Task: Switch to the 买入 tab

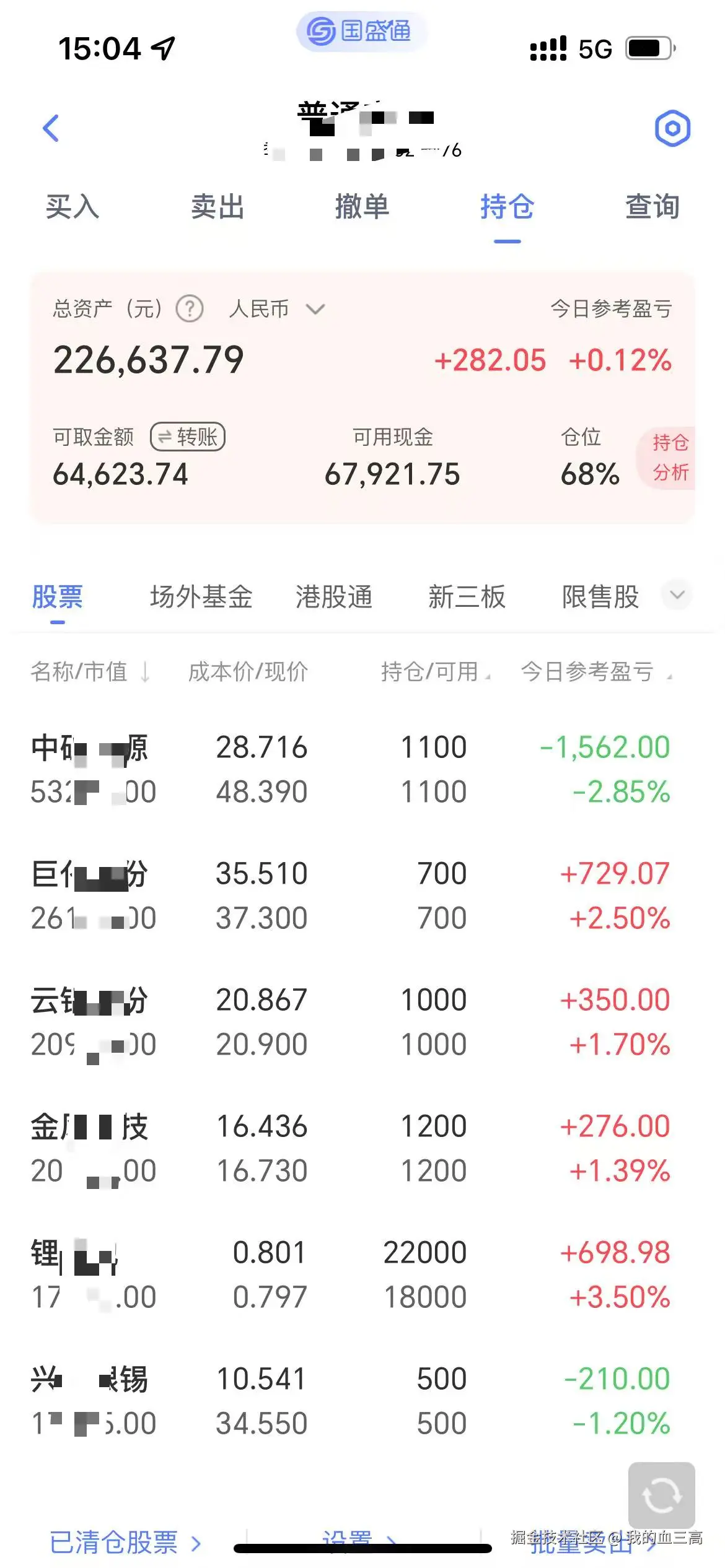Action: point(72,207)
